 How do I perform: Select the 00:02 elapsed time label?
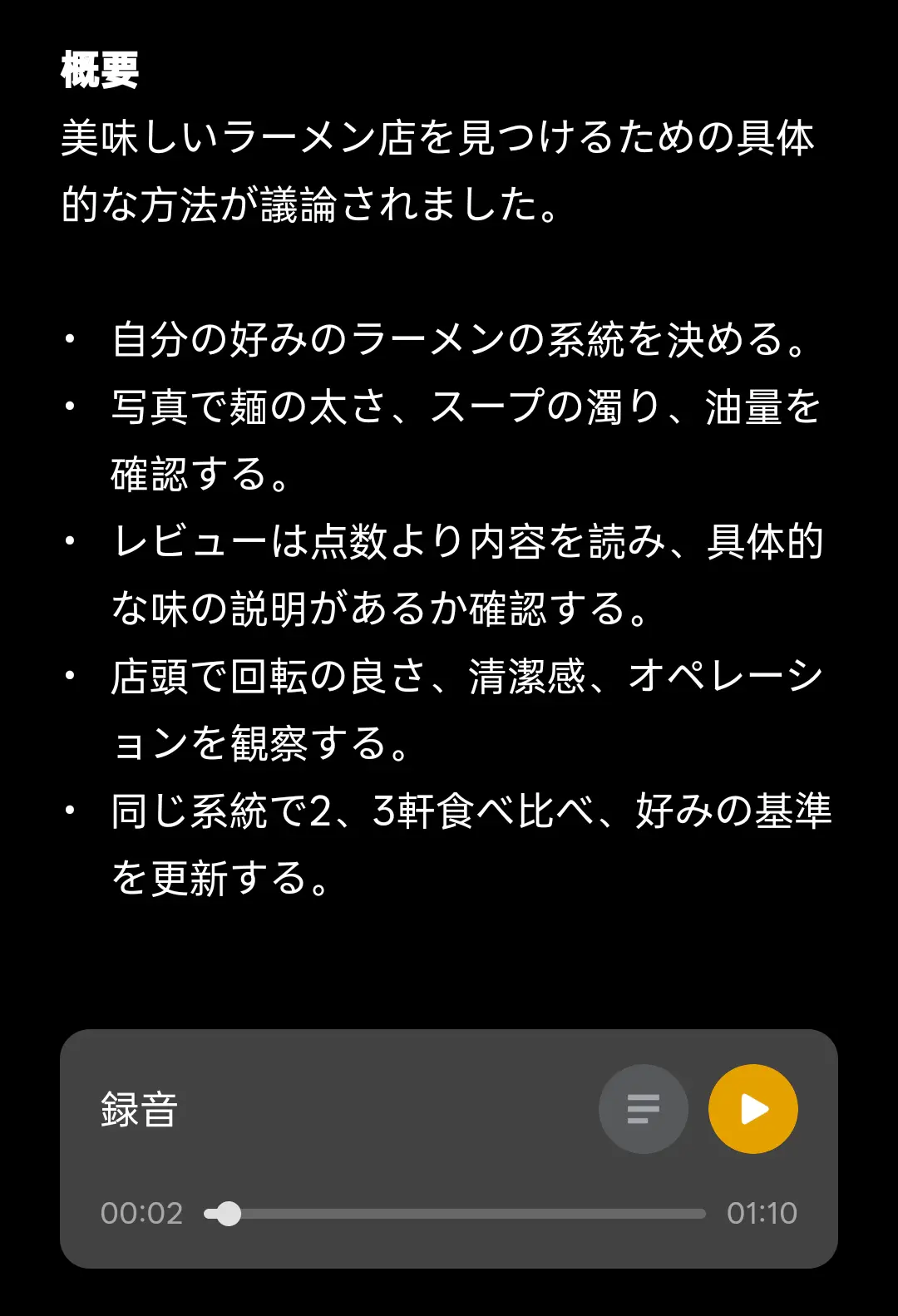click(x=141, y=1213)
